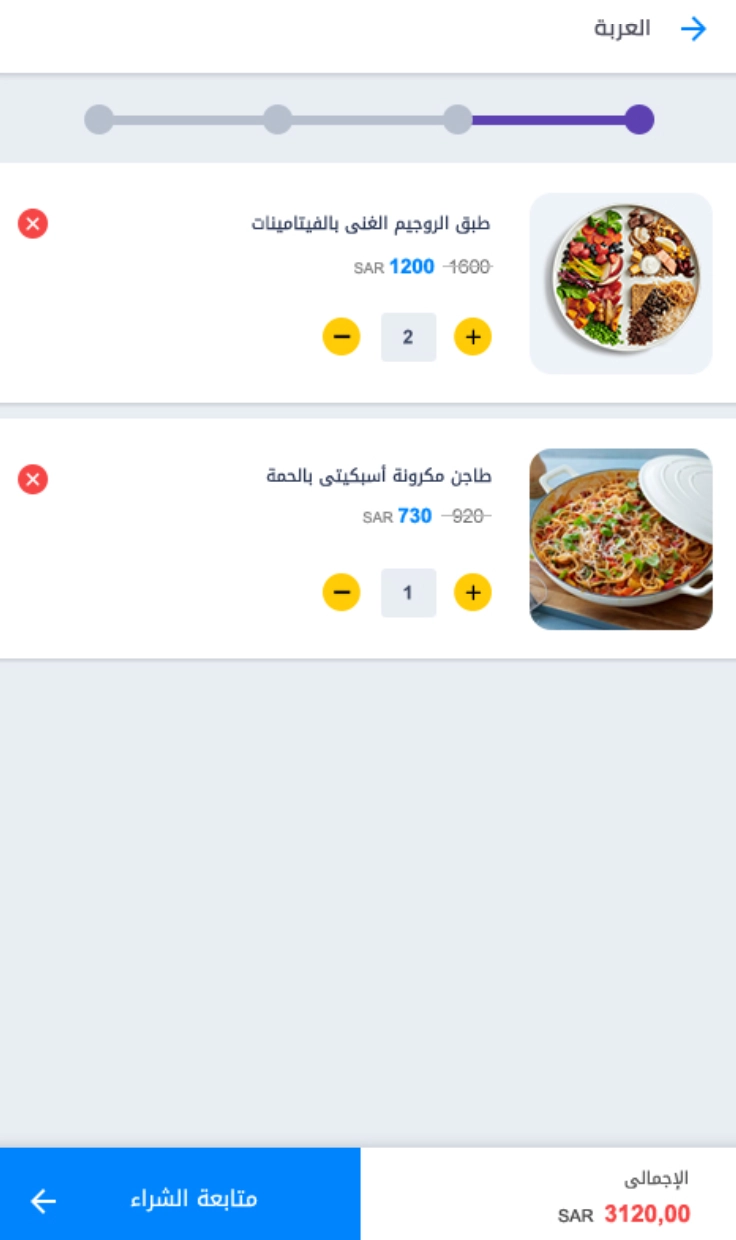
Task: Open the طبق الروجيم product image
Action: [x=620, y=283]
